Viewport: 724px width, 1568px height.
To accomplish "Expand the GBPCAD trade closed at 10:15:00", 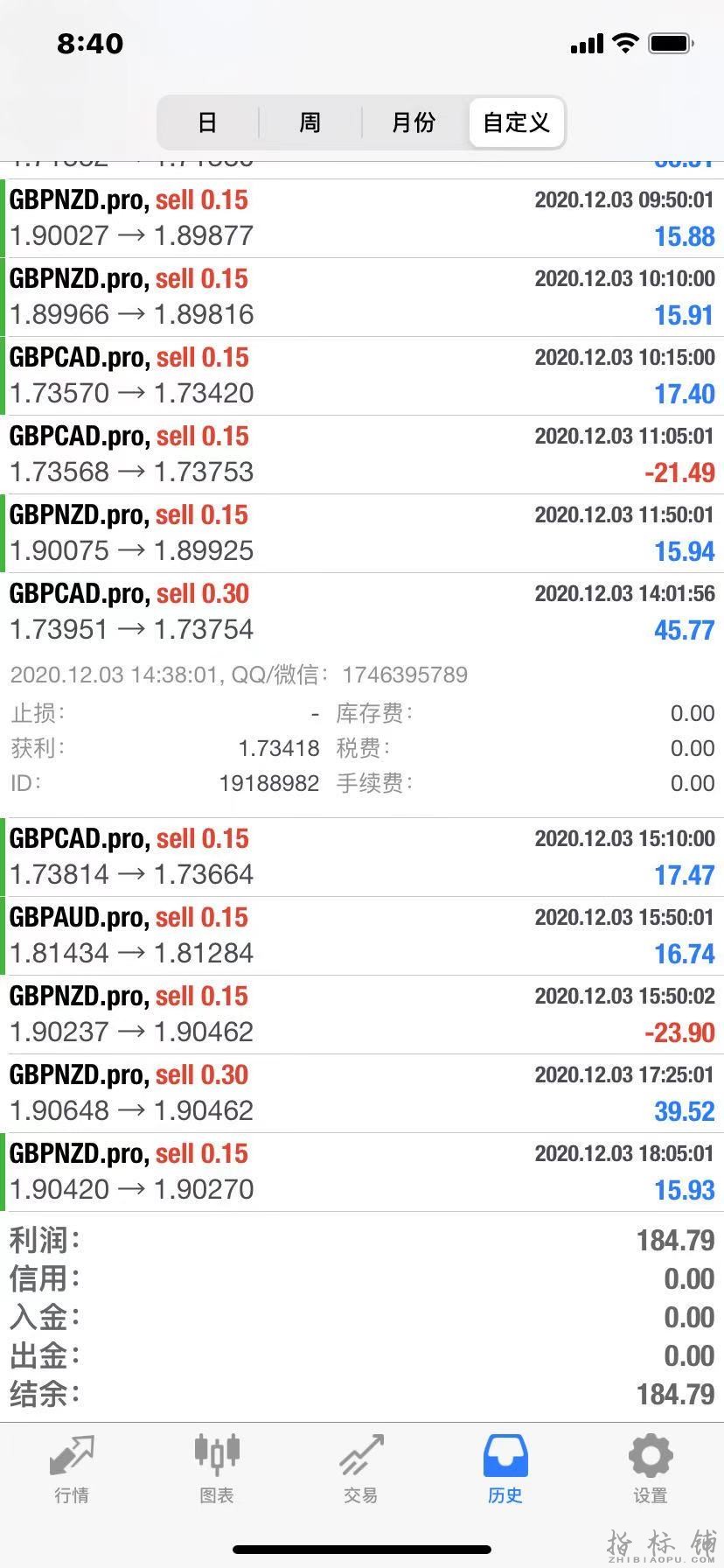I will (x=362, y=375).
